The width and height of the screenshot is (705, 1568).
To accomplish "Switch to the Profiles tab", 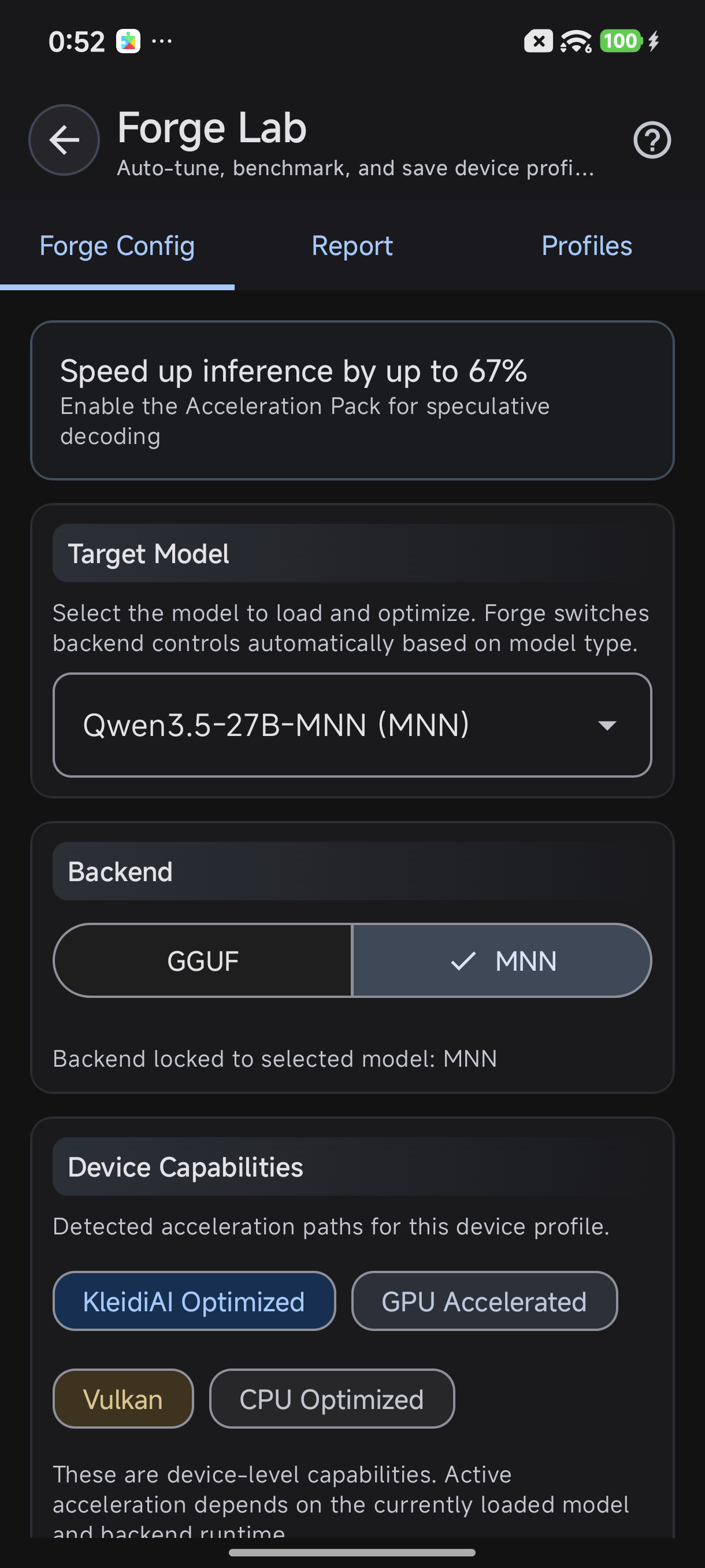I will [587, 245].
